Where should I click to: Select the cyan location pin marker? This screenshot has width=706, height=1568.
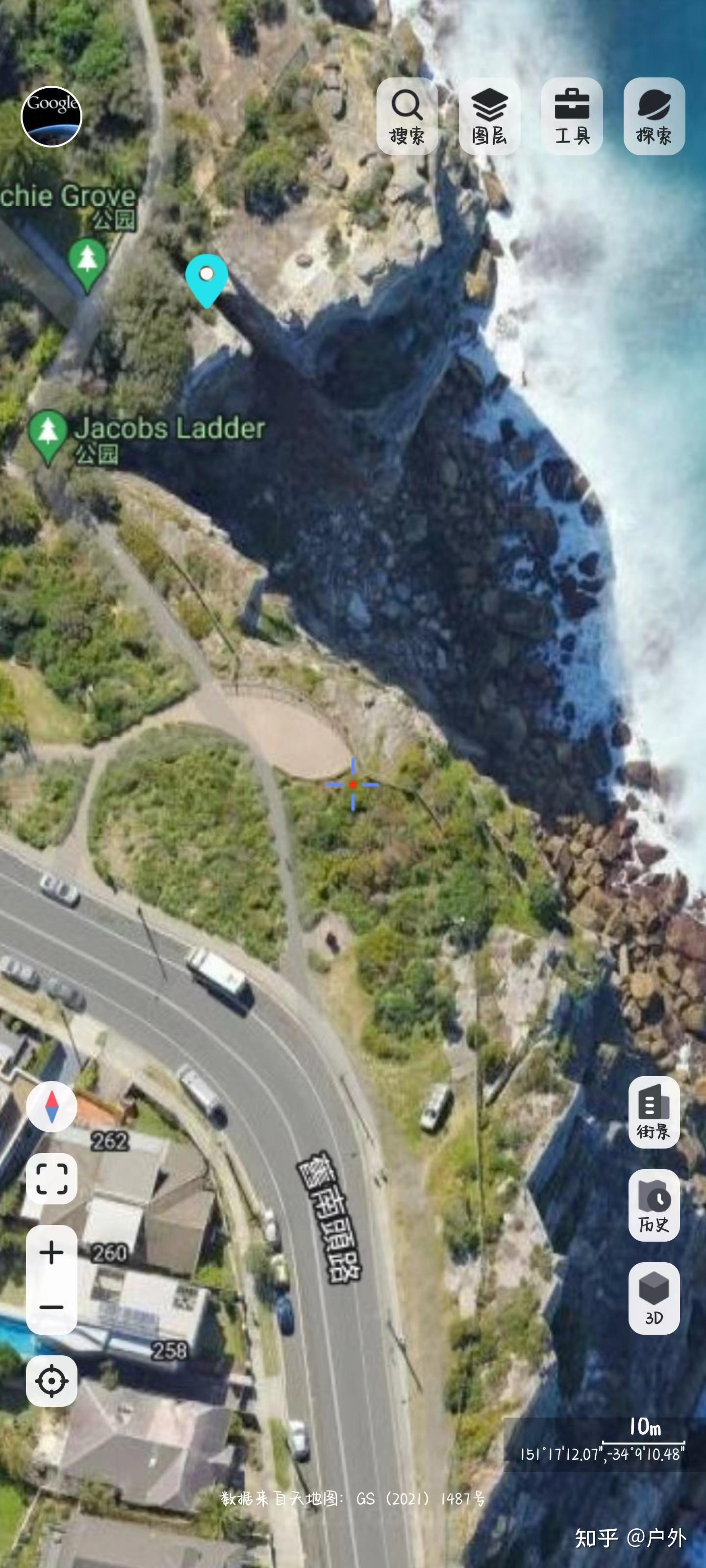click(206, 277)
